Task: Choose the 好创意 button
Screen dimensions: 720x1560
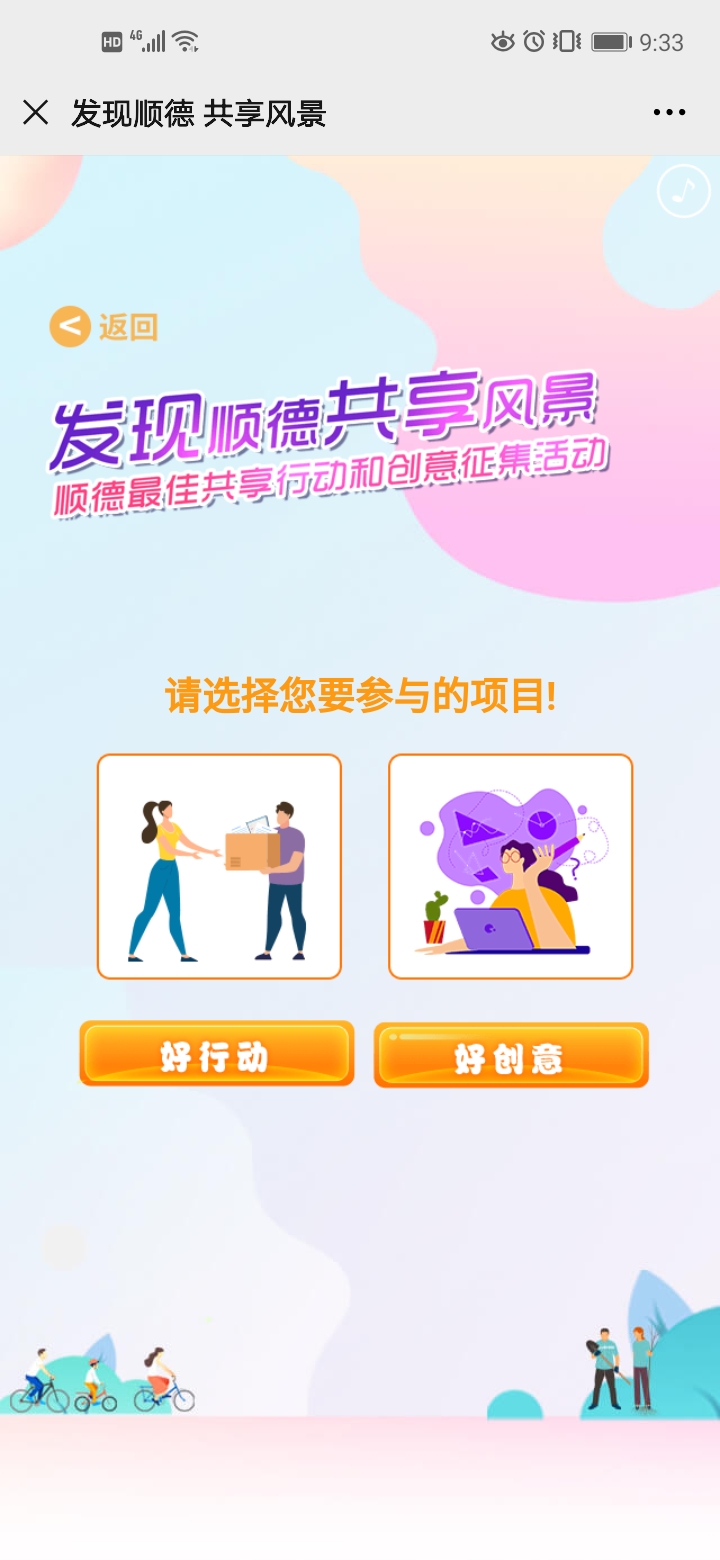Action: [x=511, y=1056]
